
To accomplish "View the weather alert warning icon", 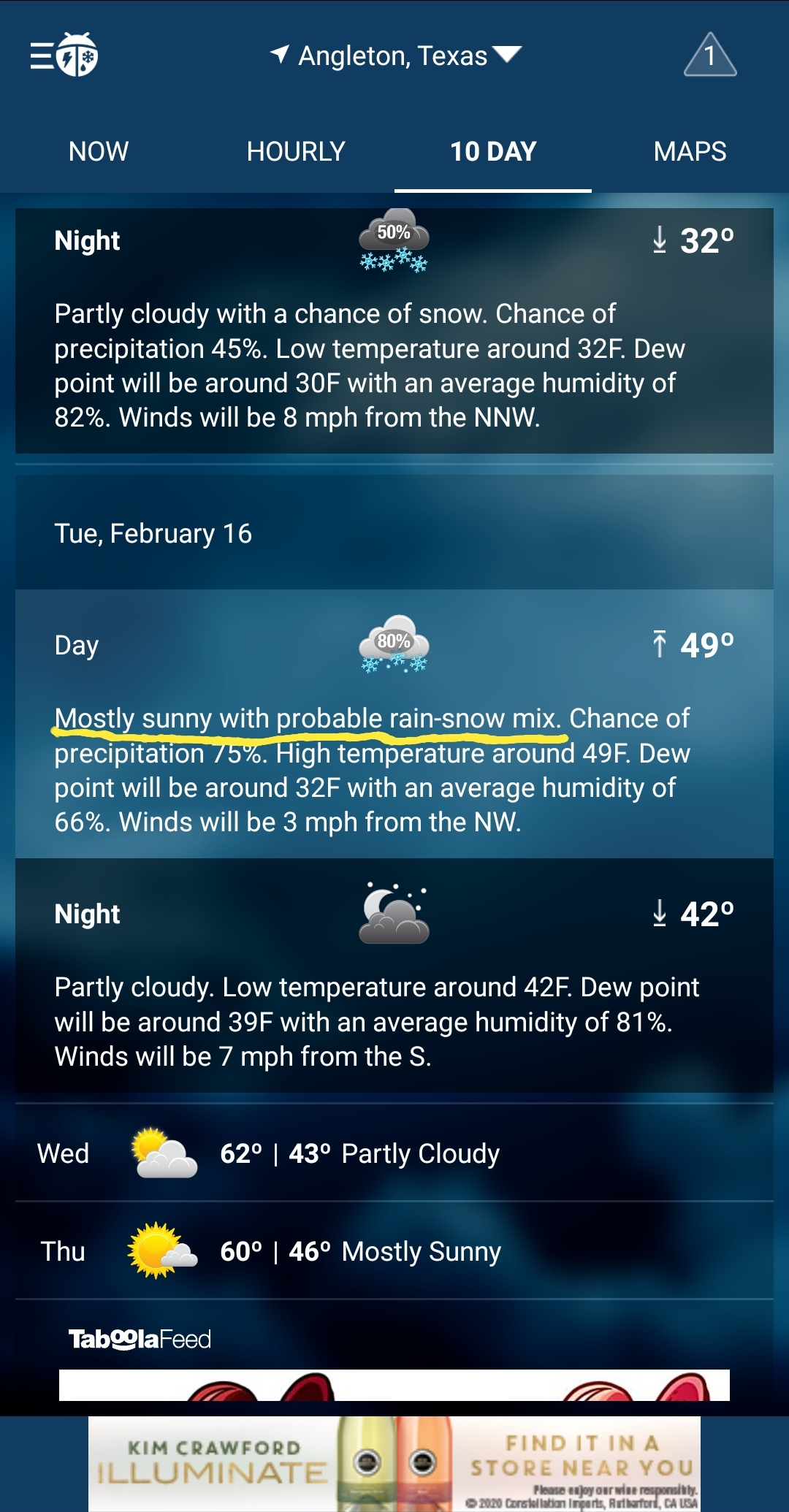I will point(709,56).
